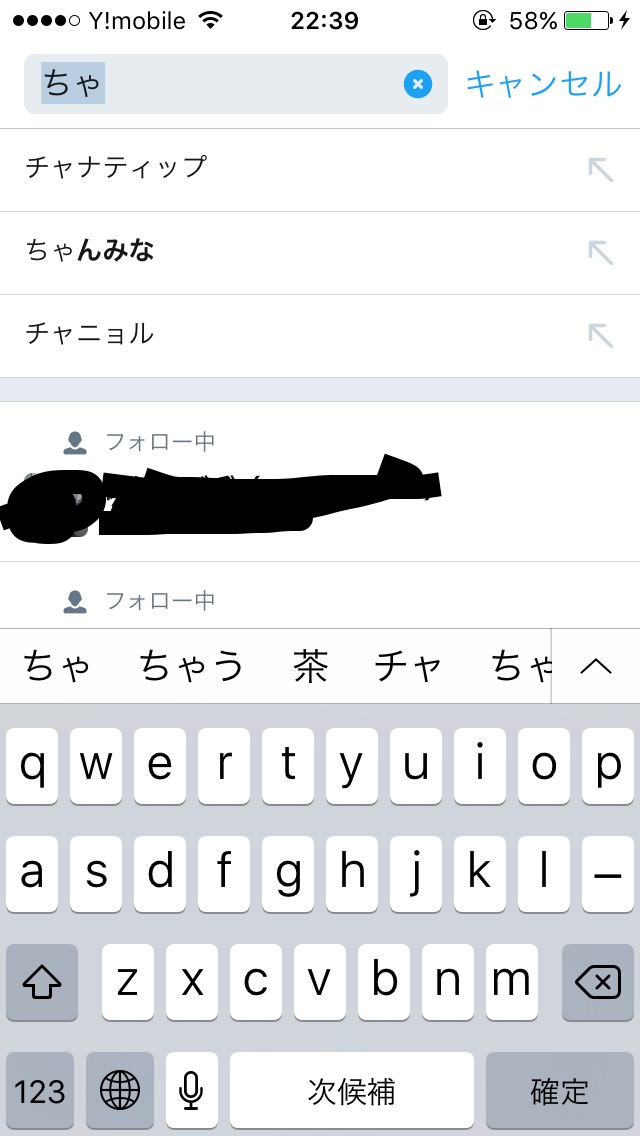Cancel the search with キャンセル

click(x=543, y=84)
